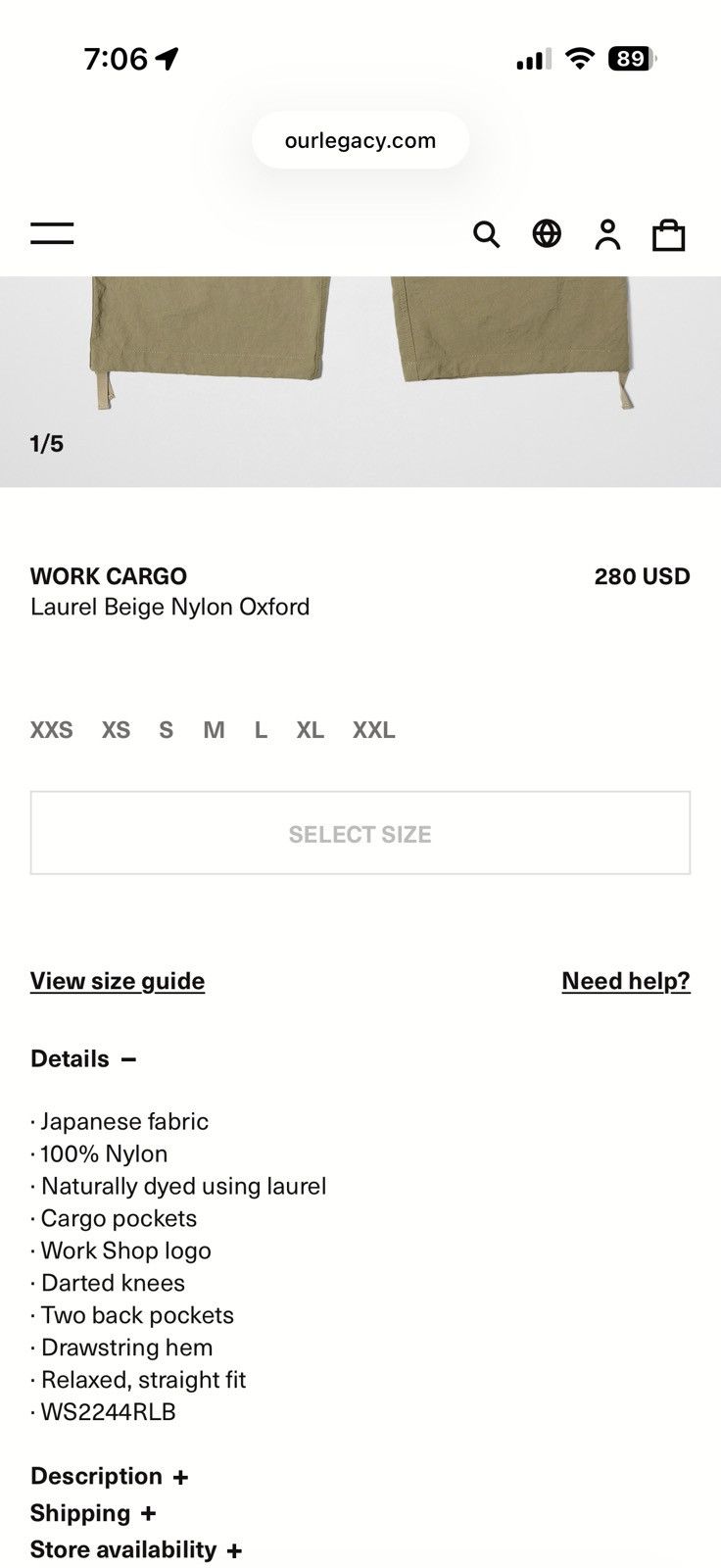The height and width of the screenshot is (1568, 721).
Task: Pick size XL
Action: pos(311,730)
